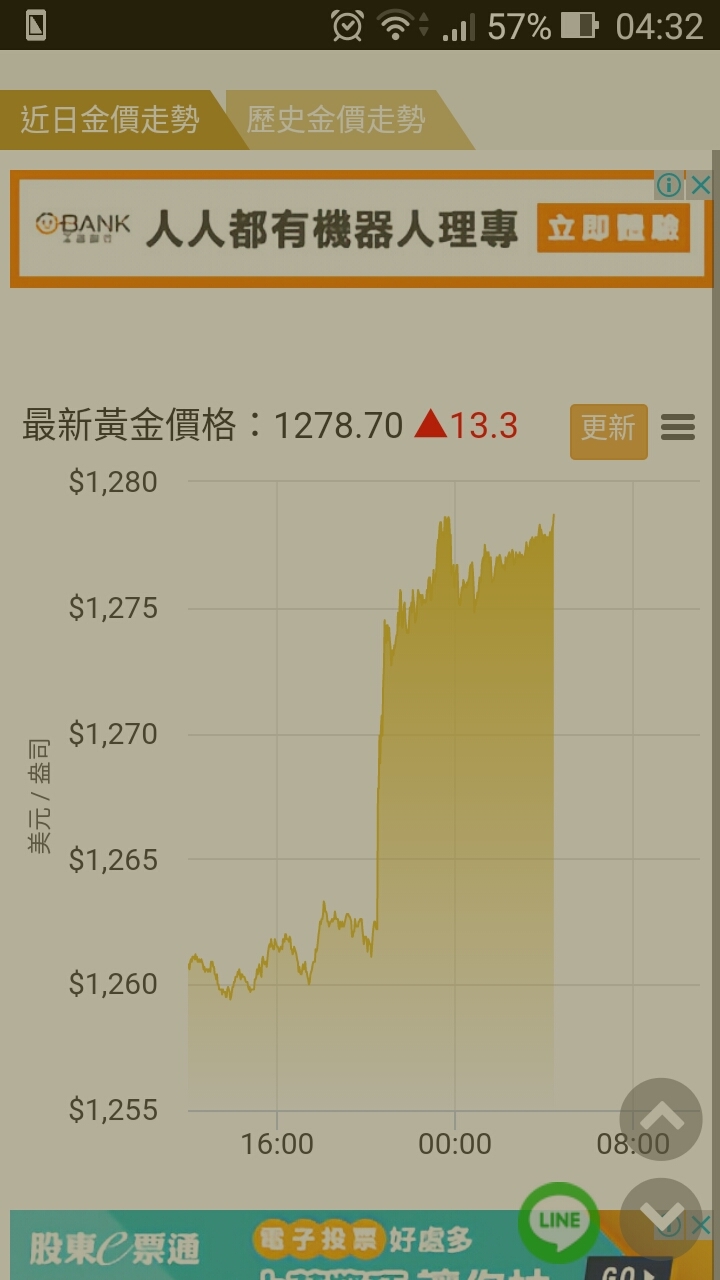Jump to bottom with the down-arrow button
The height and width of the screenshot is (1280, 720).
[x=661, y=1218]
